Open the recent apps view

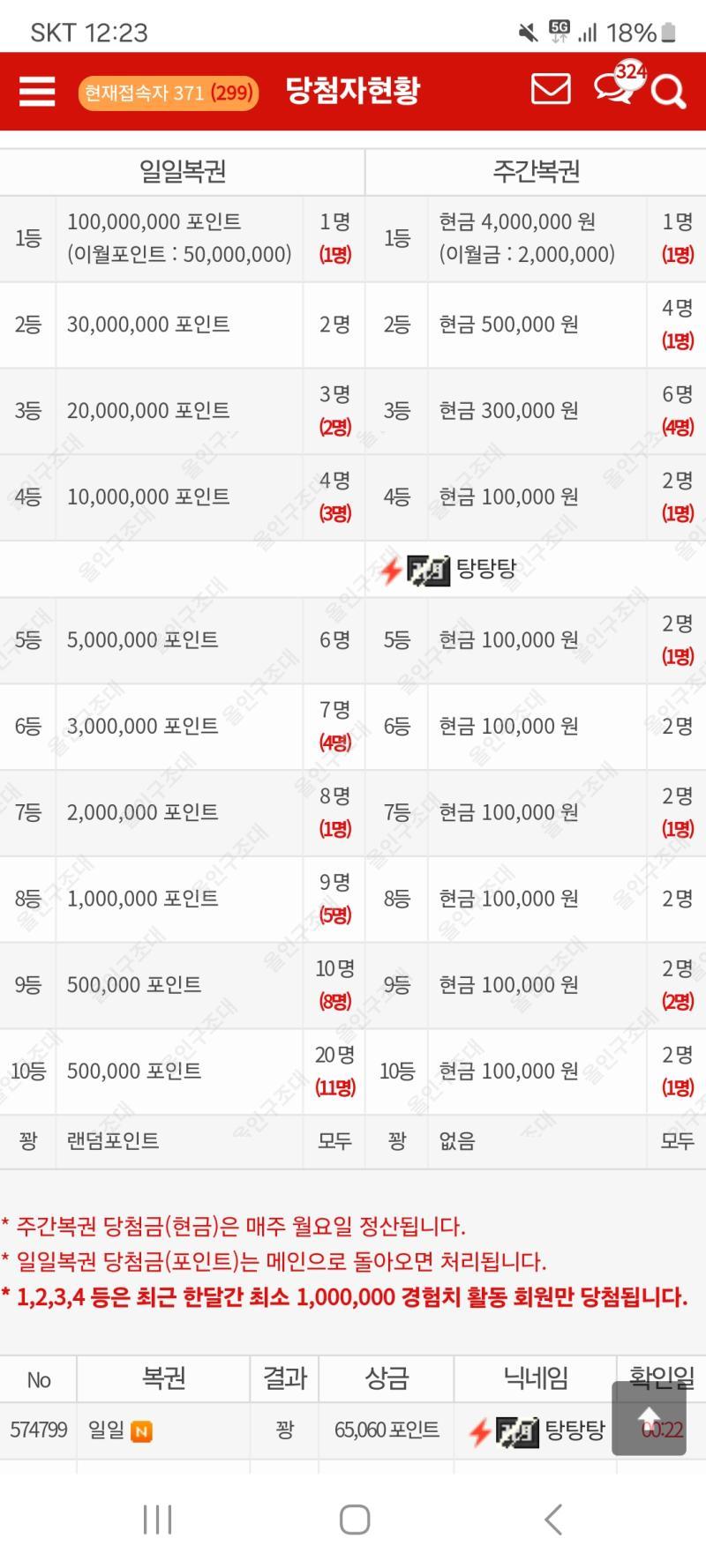tap(157, 1519)
